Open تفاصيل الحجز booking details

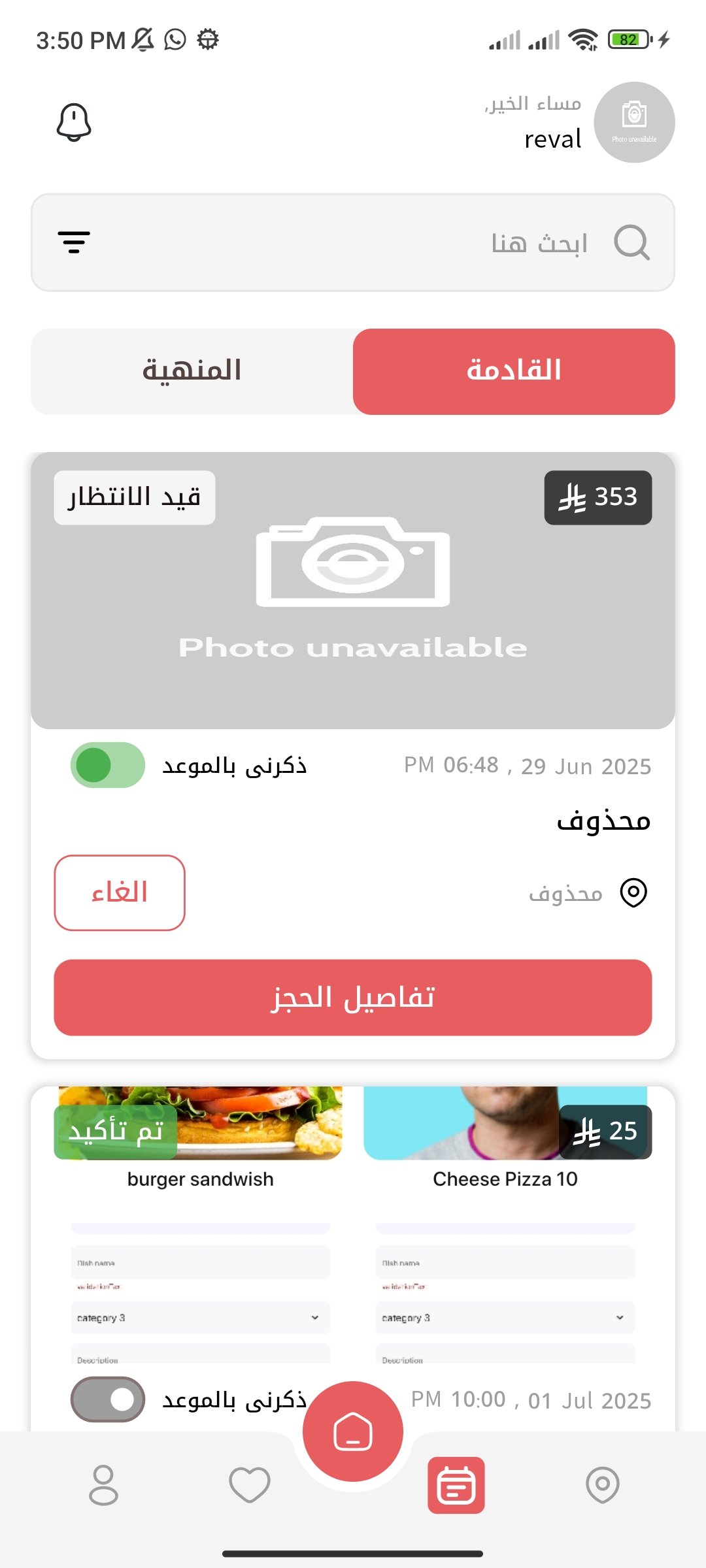pos(353,998)
